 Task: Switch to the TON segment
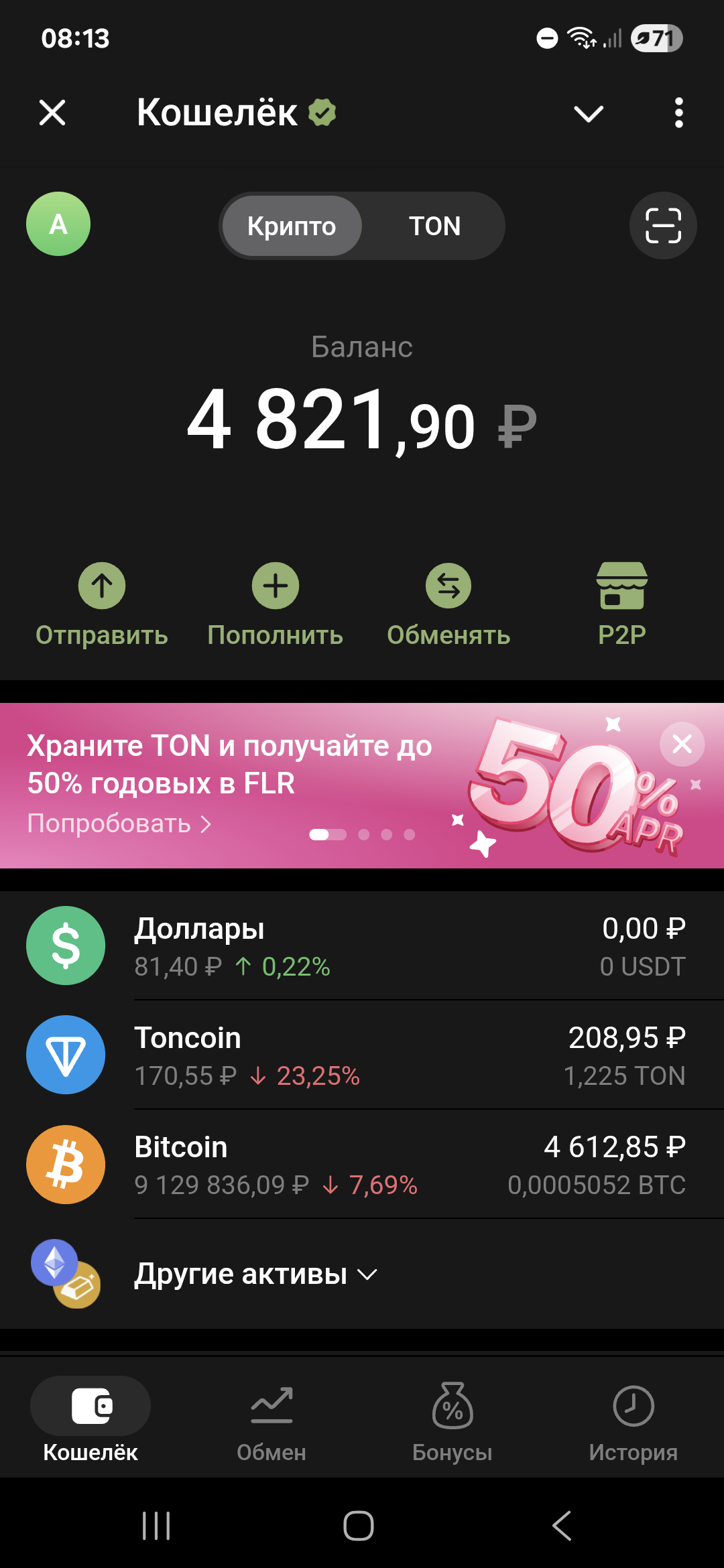pyautogui.click(x=434, y=226)
